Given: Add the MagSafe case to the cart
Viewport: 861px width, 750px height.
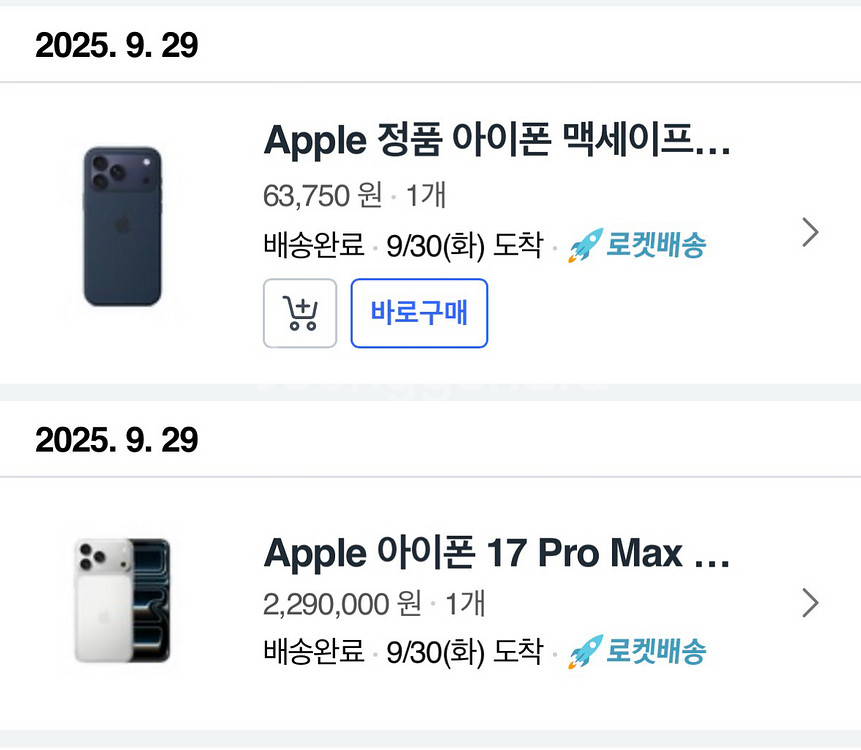Looking at the screenshot, I should point(300,313).
